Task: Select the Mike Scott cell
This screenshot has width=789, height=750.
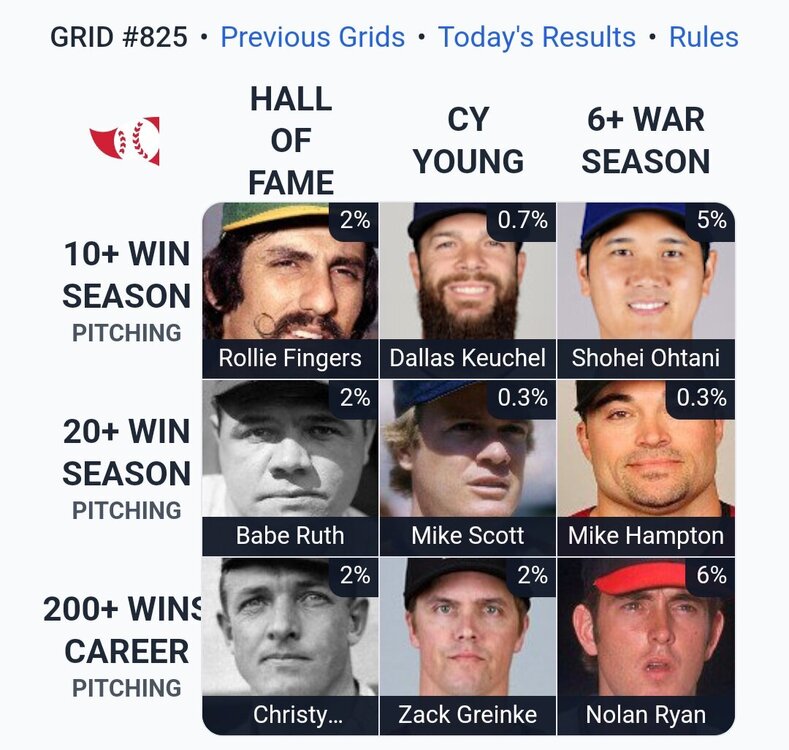Action: (x=468, y=467)
